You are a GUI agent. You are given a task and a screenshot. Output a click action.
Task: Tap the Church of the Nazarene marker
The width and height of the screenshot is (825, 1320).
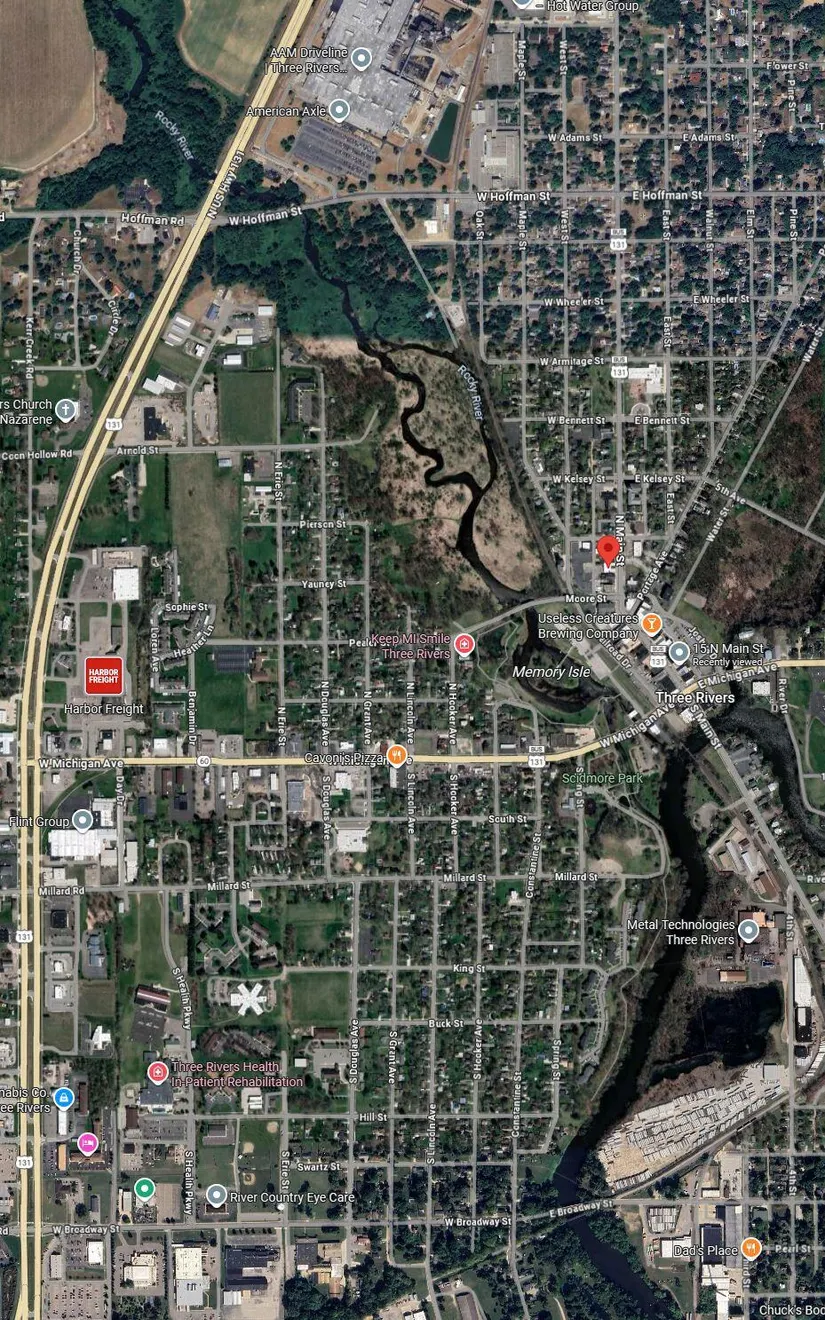click(65, 409)
